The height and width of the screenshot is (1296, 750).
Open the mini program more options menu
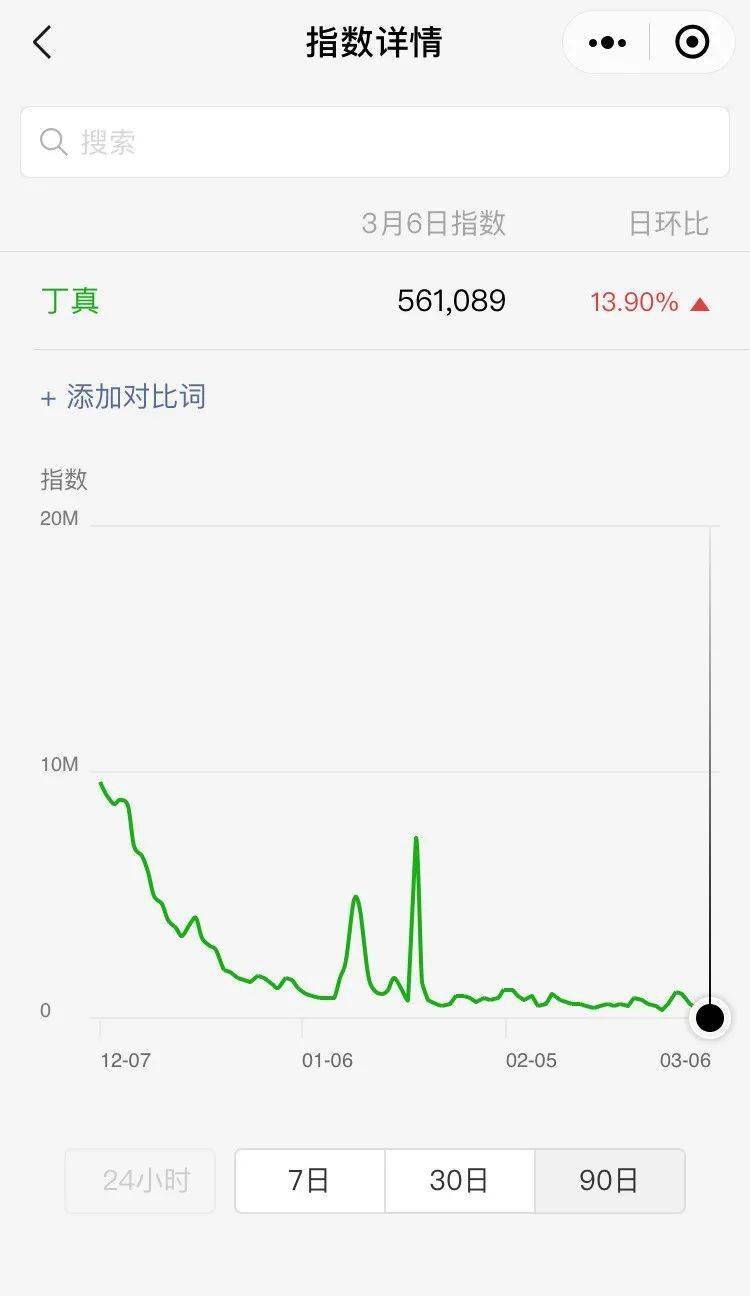pyautogui.click(x=607, y=43)
